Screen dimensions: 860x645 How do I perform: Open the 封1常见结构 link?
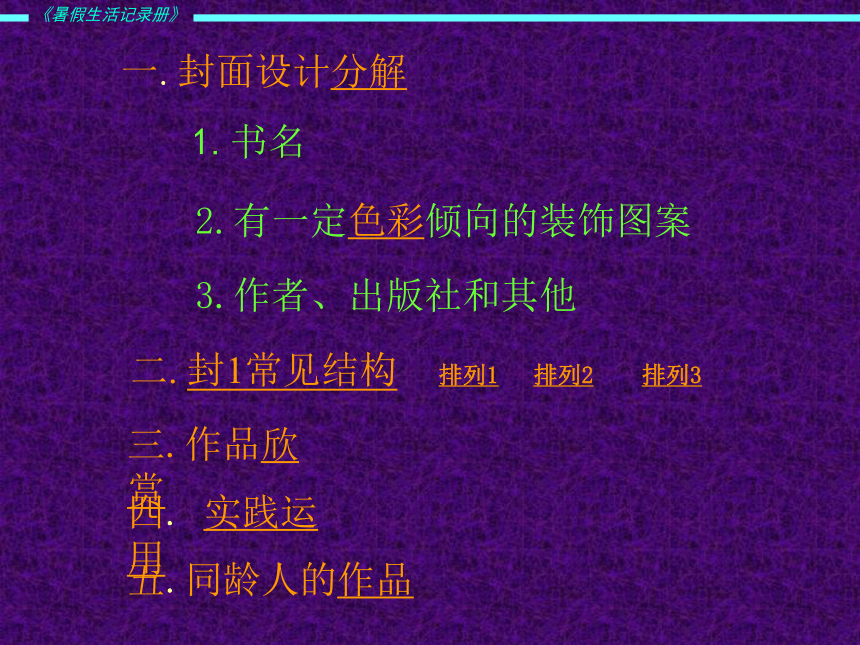point(291,371)
